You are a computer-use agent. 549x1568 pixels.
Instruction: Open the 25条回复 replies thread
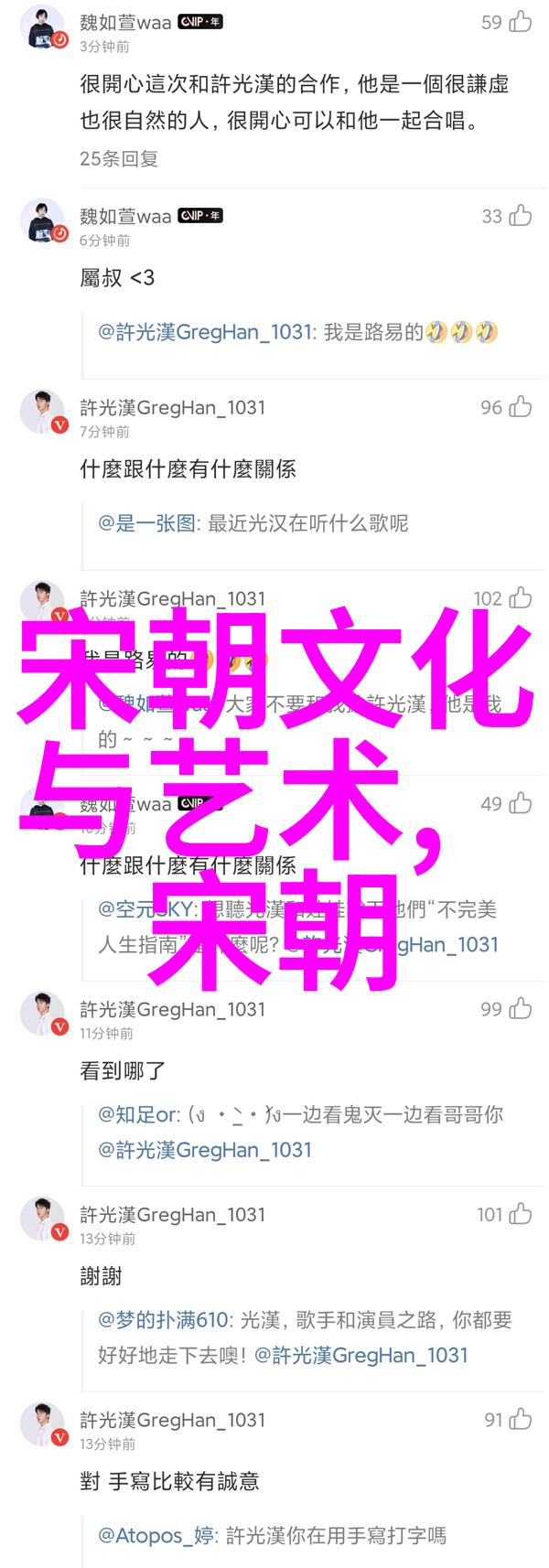coord(119,158)
